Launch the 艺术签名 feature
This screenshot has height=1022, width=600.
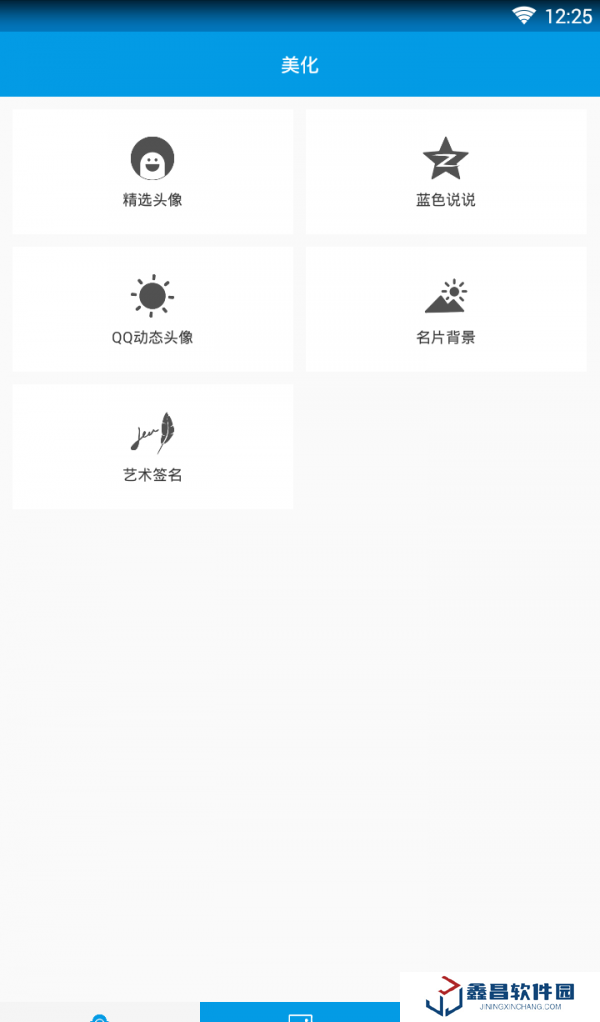(x=152, y=446)
